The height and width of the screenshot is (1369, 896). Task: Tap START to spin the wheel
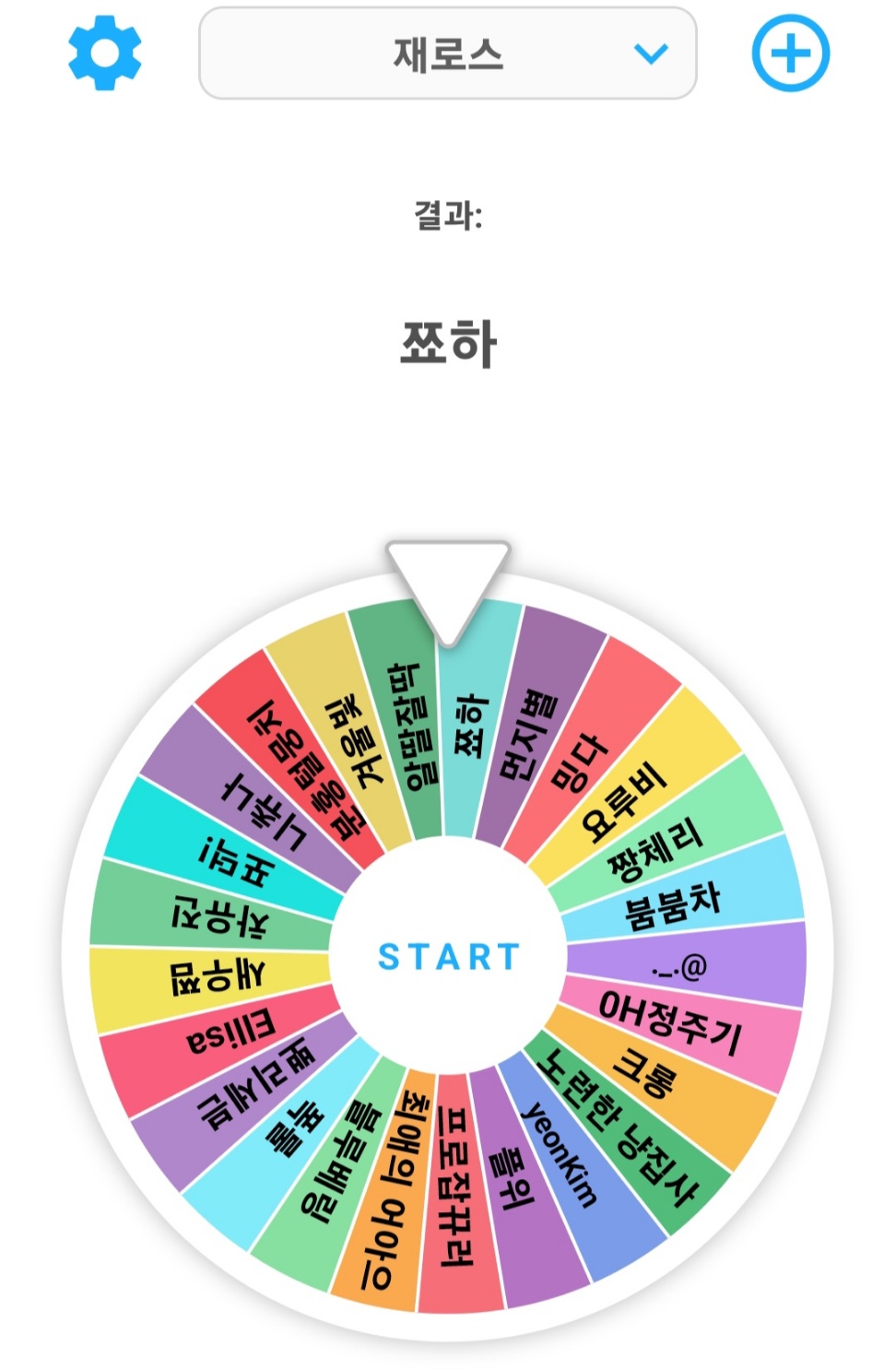point(448,956)
